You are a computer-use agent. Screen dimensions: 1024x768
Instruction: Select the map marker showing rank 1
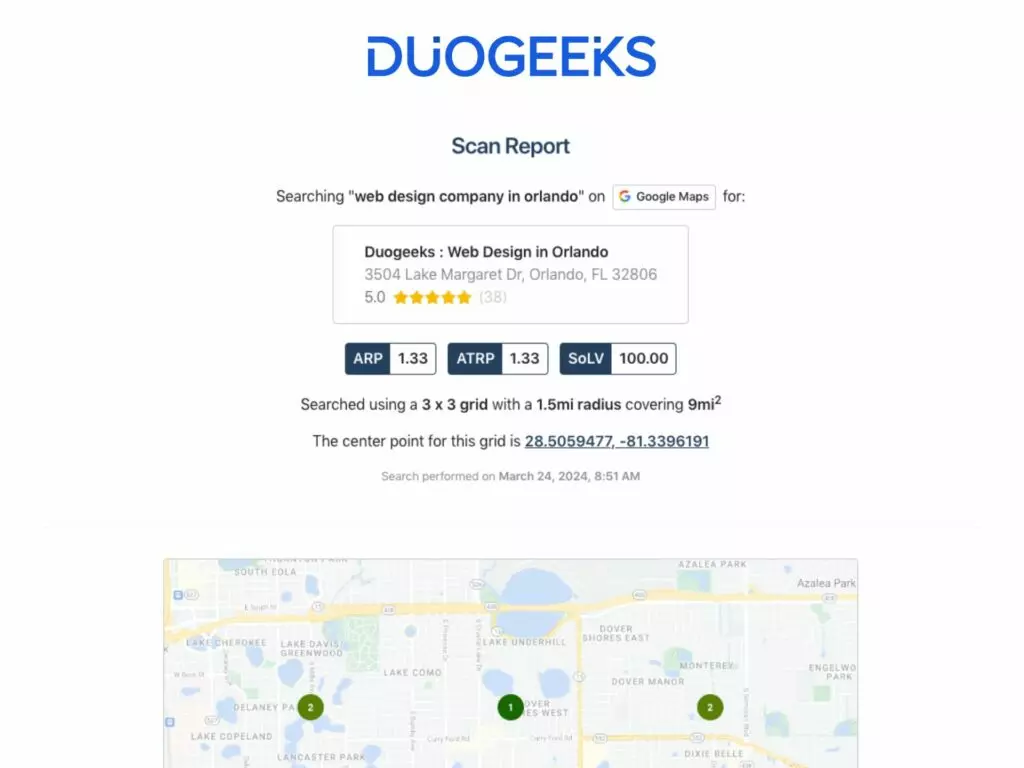[x=510, y=707]
